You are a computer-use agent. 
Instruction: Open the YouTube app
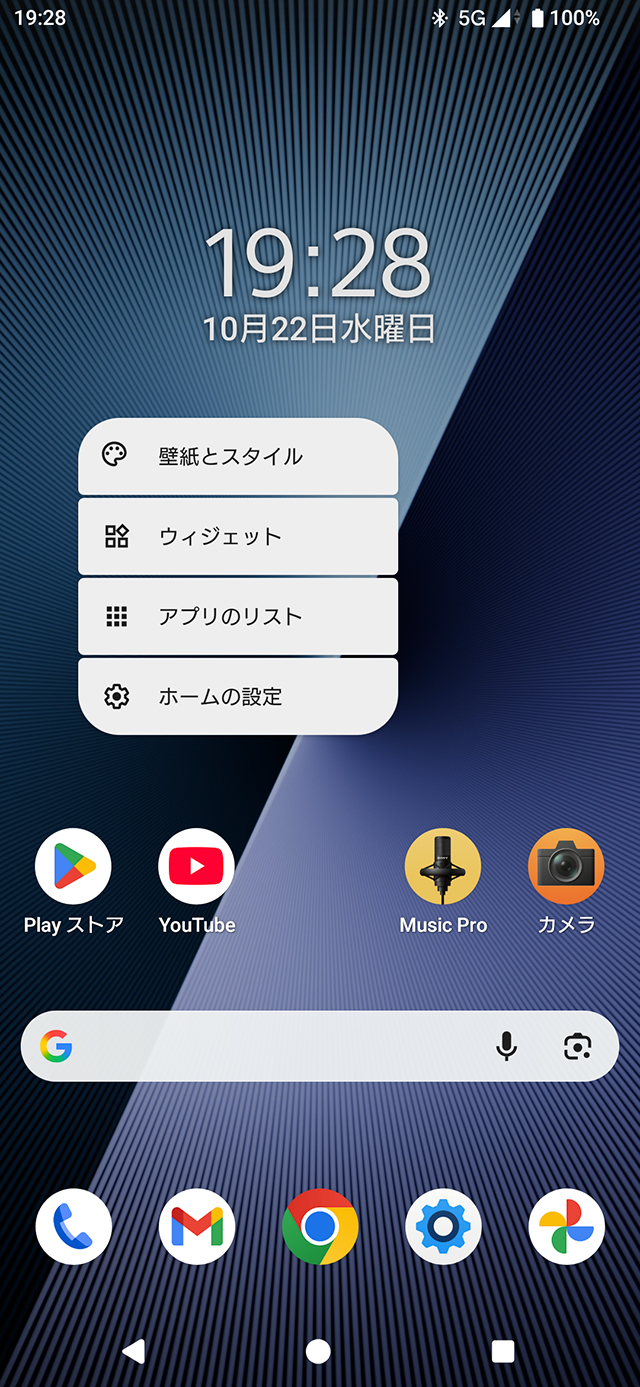click(x=197, y=867)
